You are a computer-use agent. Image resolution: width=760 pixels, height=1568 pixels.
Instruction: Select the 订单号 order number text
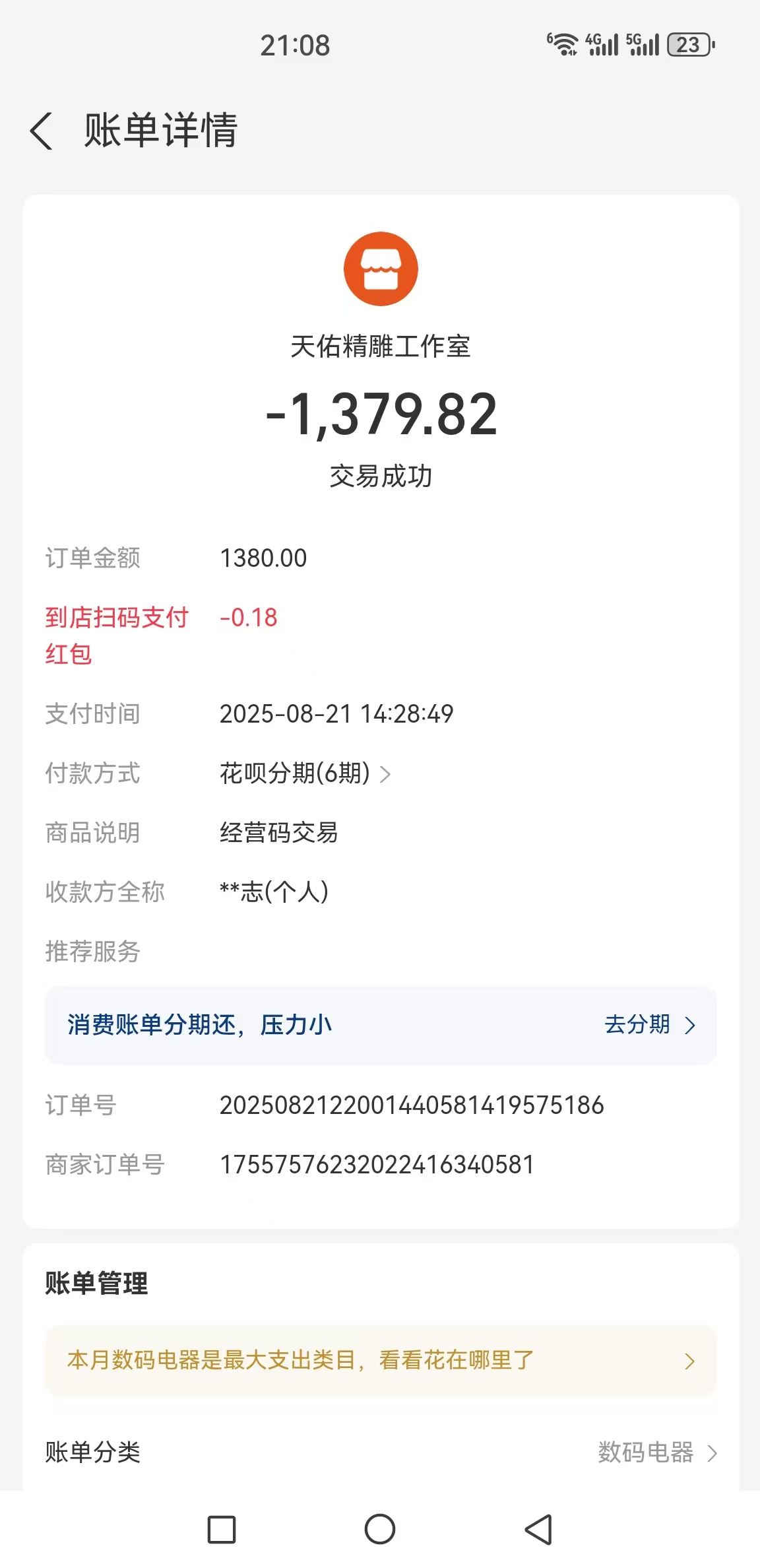point(412,1105)
